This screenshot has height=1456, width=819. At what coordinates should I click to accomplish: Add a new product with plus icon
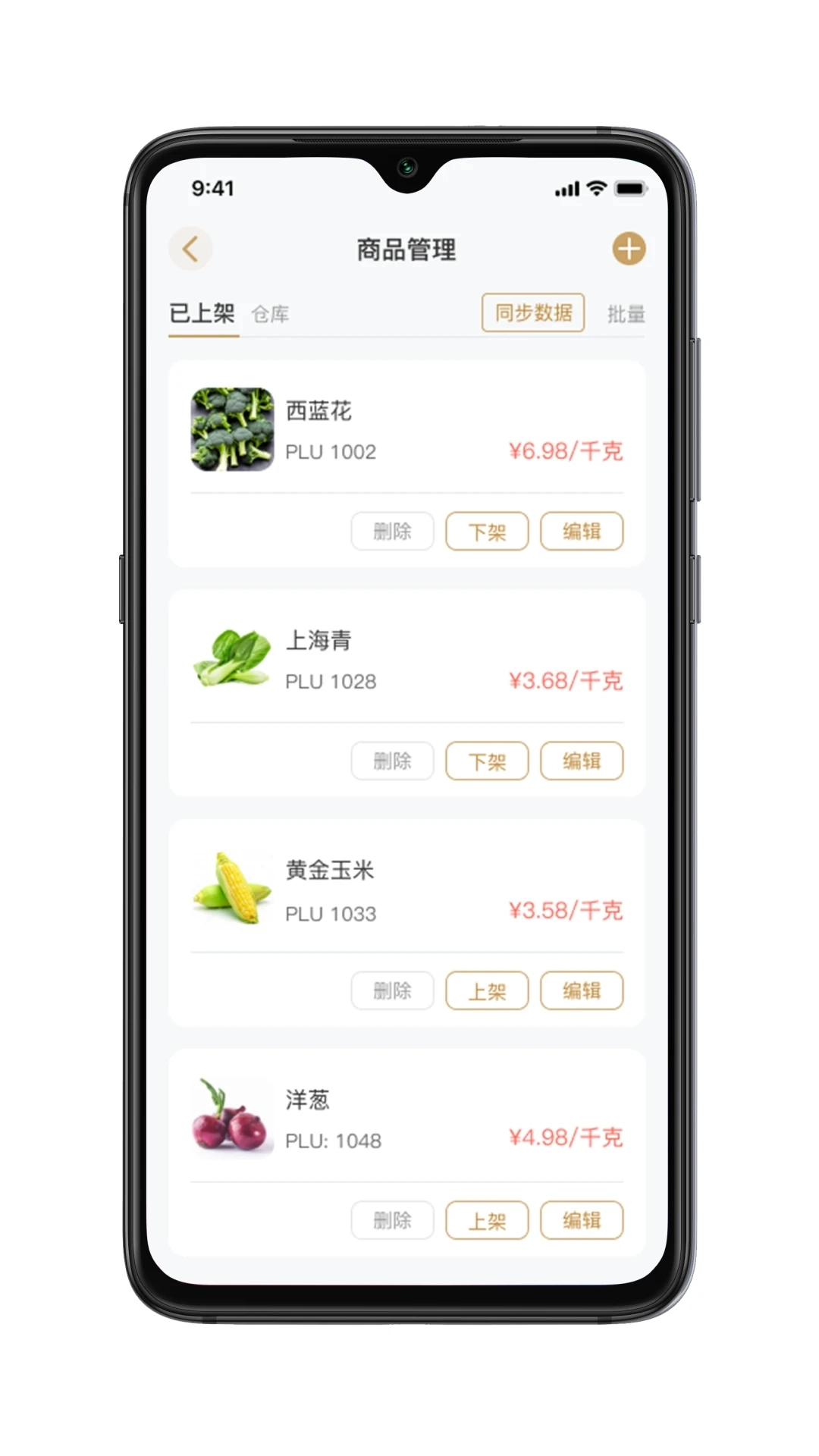[x=629, y=249]
